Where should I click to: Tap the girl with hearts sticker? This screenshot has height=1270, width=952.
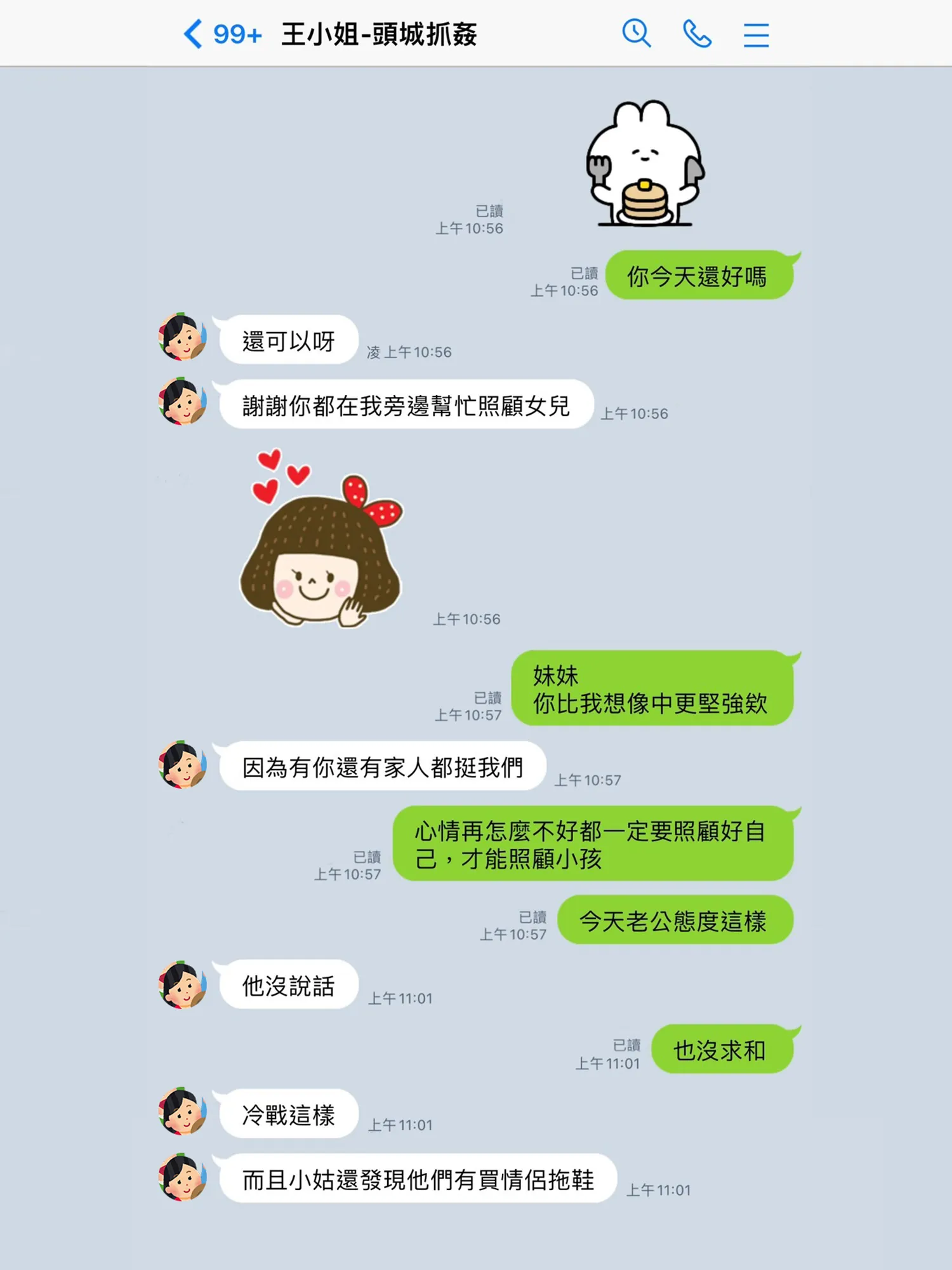(x=321, y=540)
